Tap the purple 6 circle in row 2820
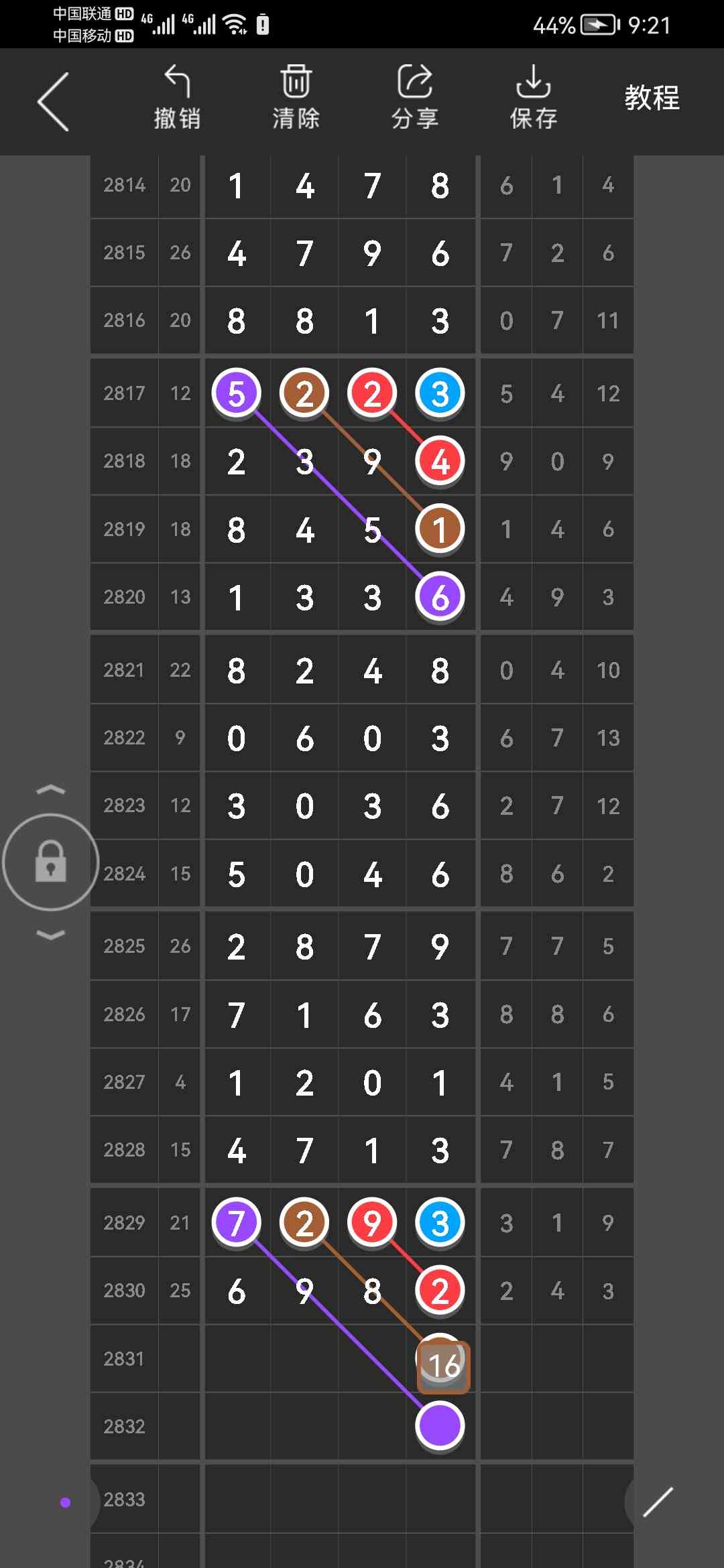The height and width of the screenshot is (1568, 724). point(440,596)
